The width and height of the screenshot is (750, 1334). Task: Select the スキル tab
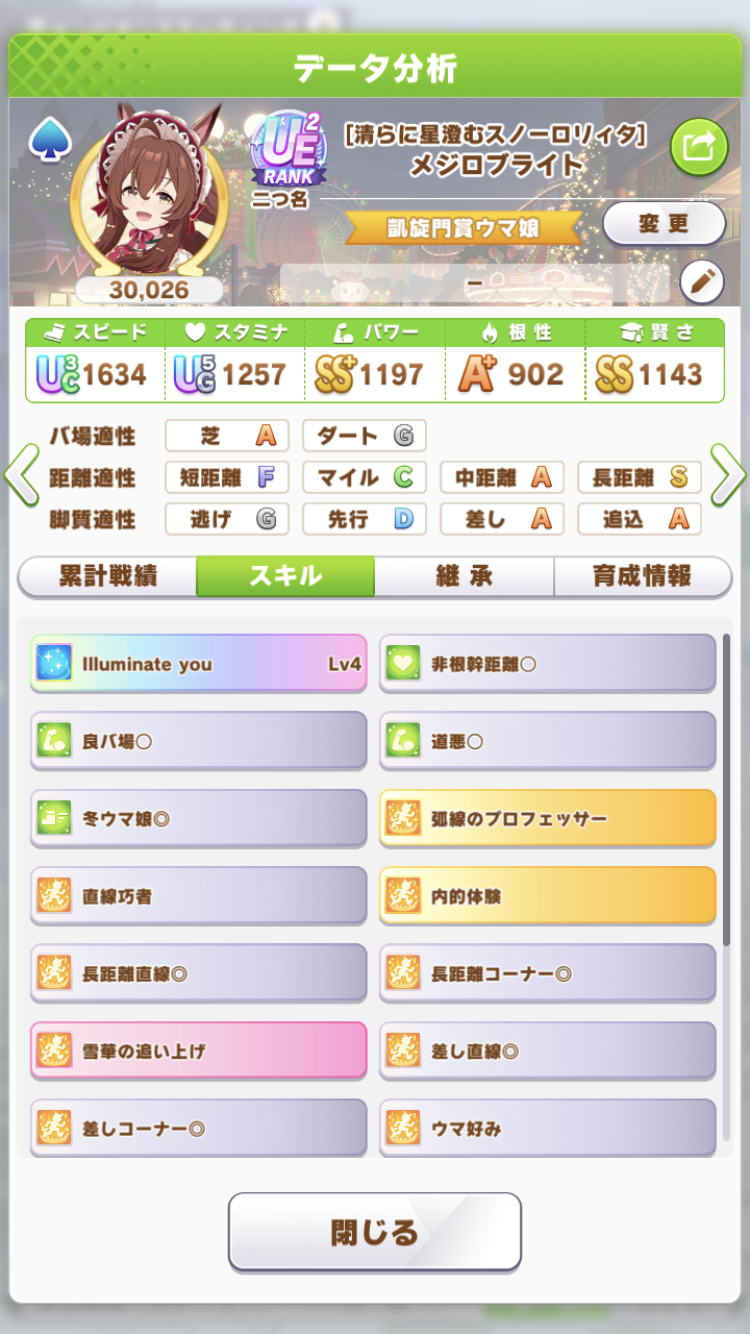coord(286,577)
